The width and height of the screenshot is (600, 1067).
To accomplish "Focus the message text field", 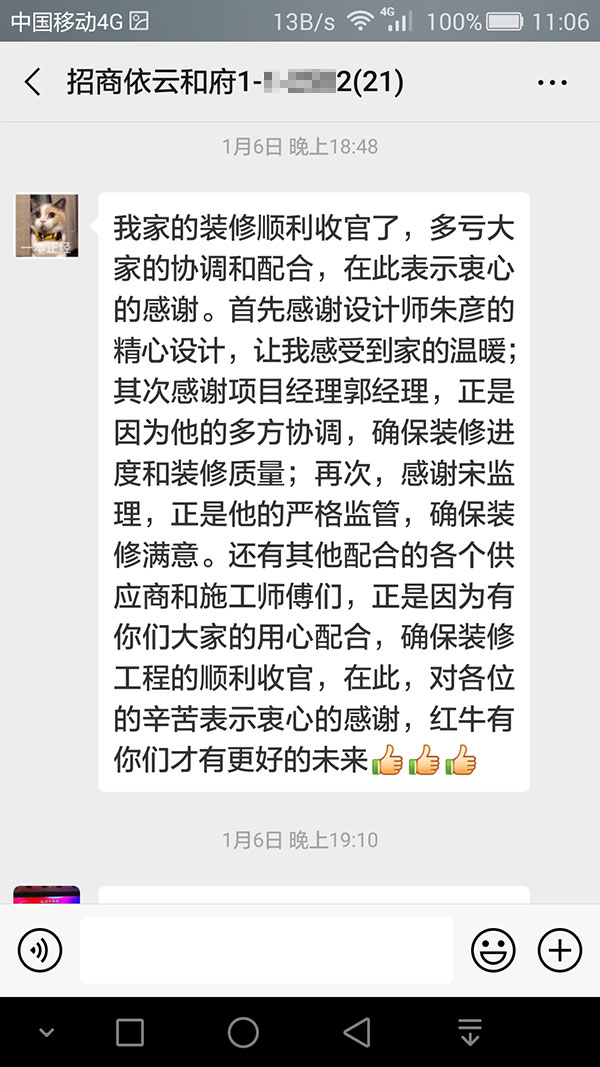I will coord(266,950).
